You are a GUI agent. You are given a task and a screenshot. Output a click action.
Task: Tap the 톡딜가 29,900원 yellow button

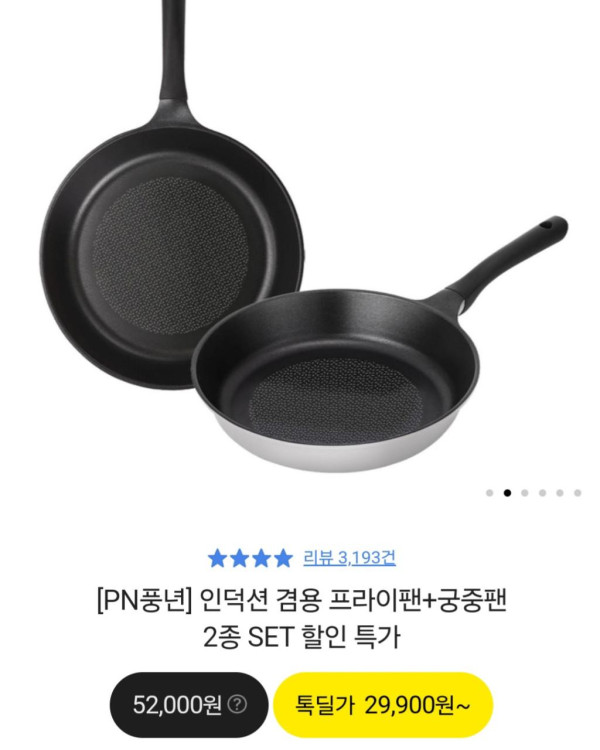(x=383, y=704)
